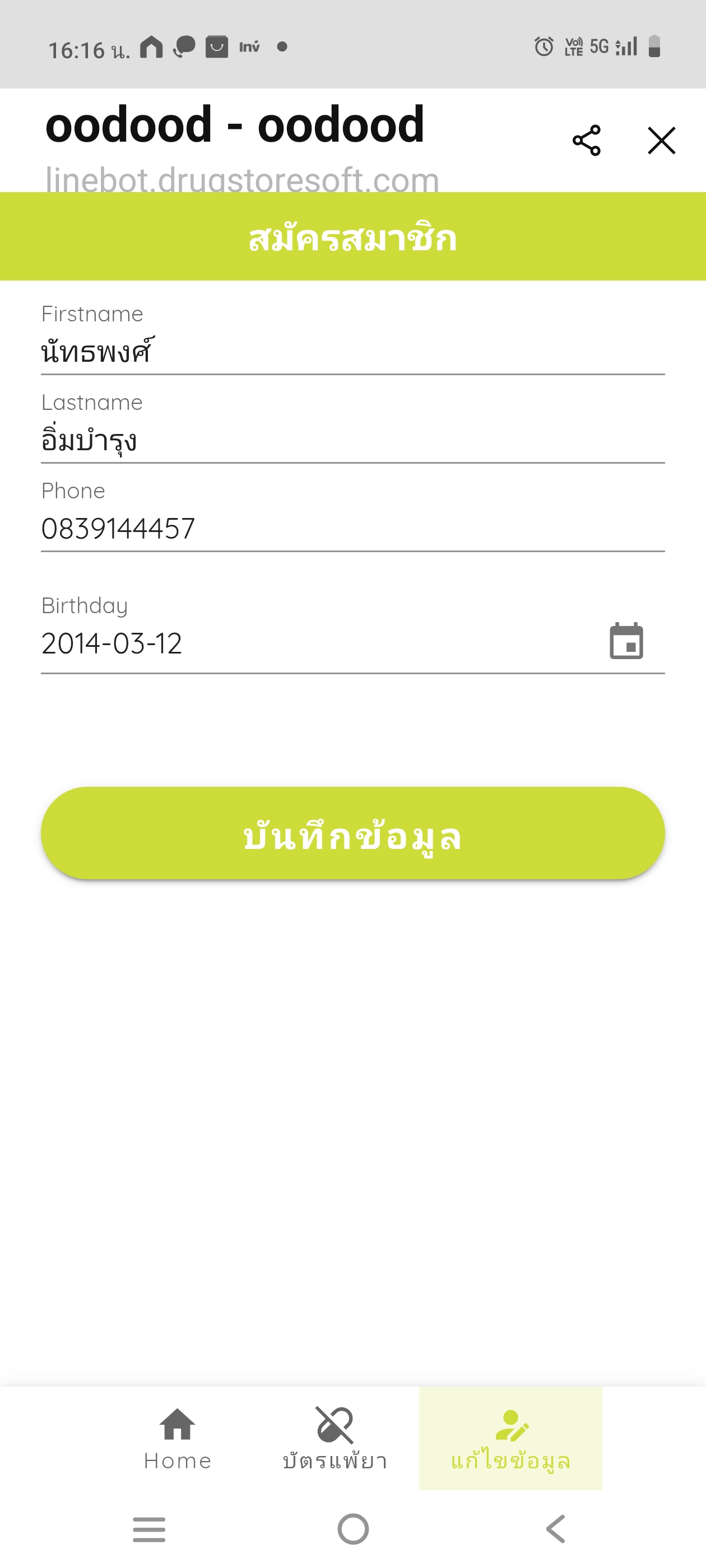Viewport: 706px width, 1568px height.
Task: Switch to the บัตรแพ้ยา tab
Action: coord(335,1439)
